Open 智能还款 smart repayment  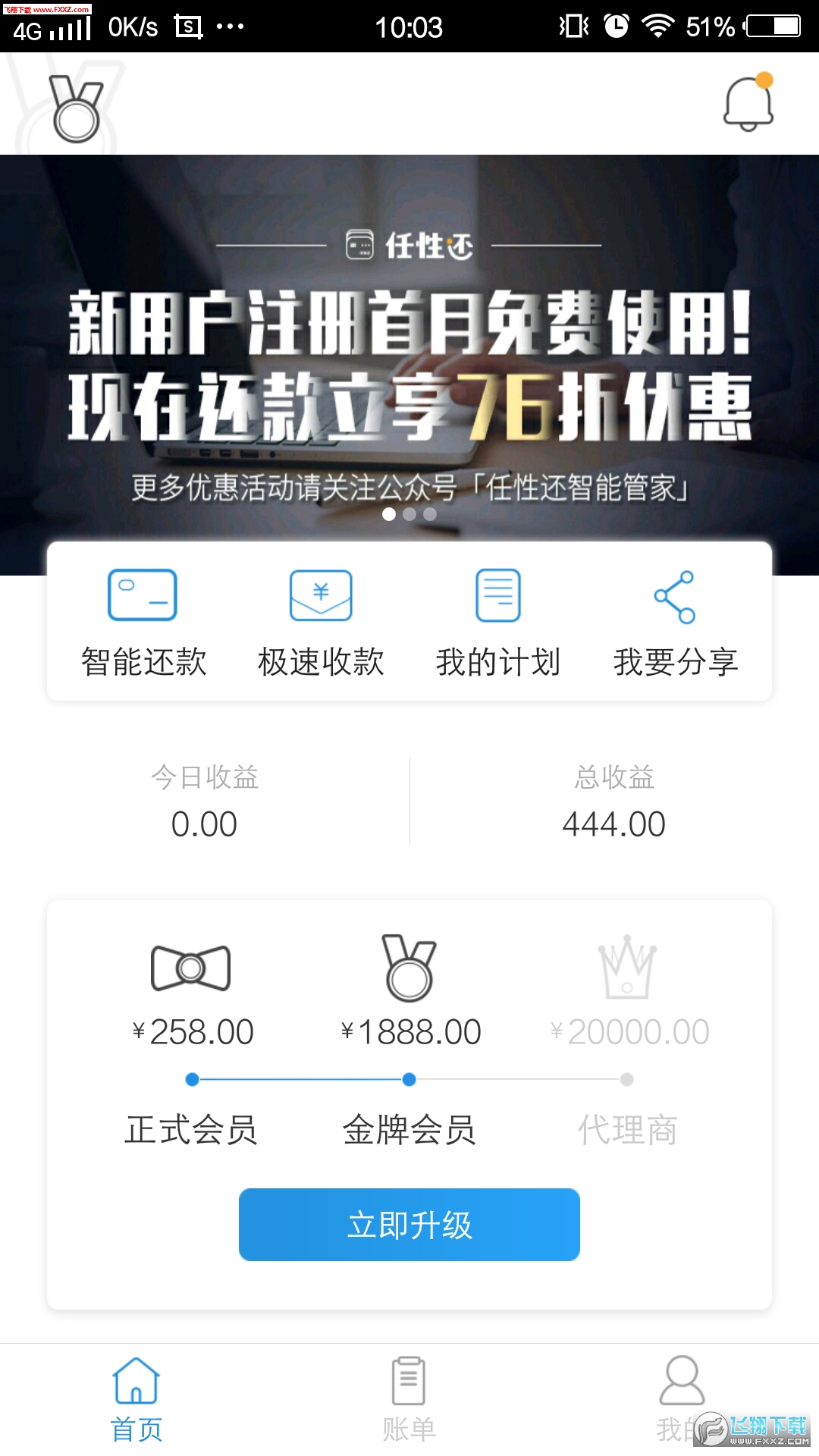pos(143,623)
